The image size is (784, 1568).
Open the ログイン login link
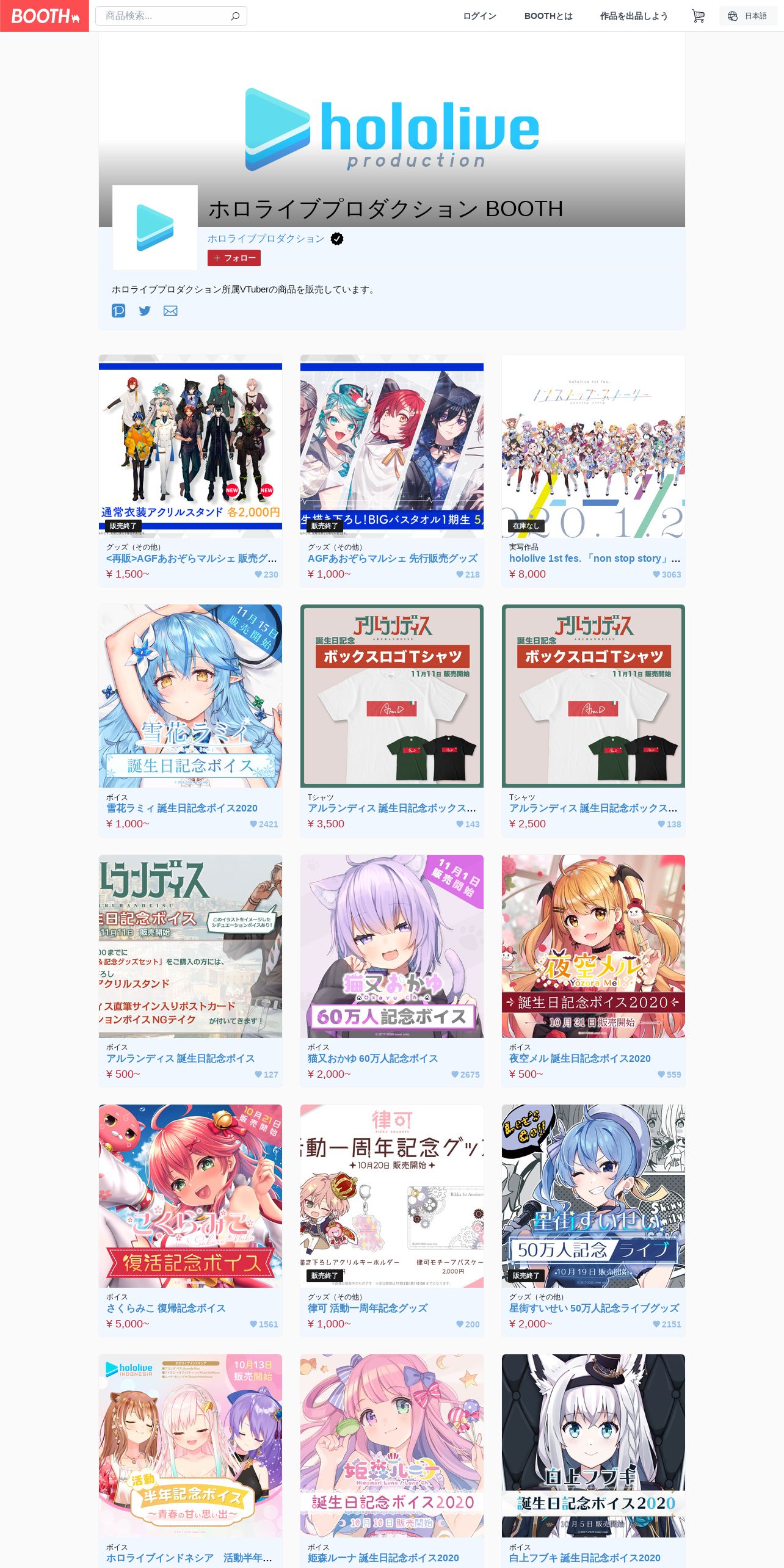point(479,16)
